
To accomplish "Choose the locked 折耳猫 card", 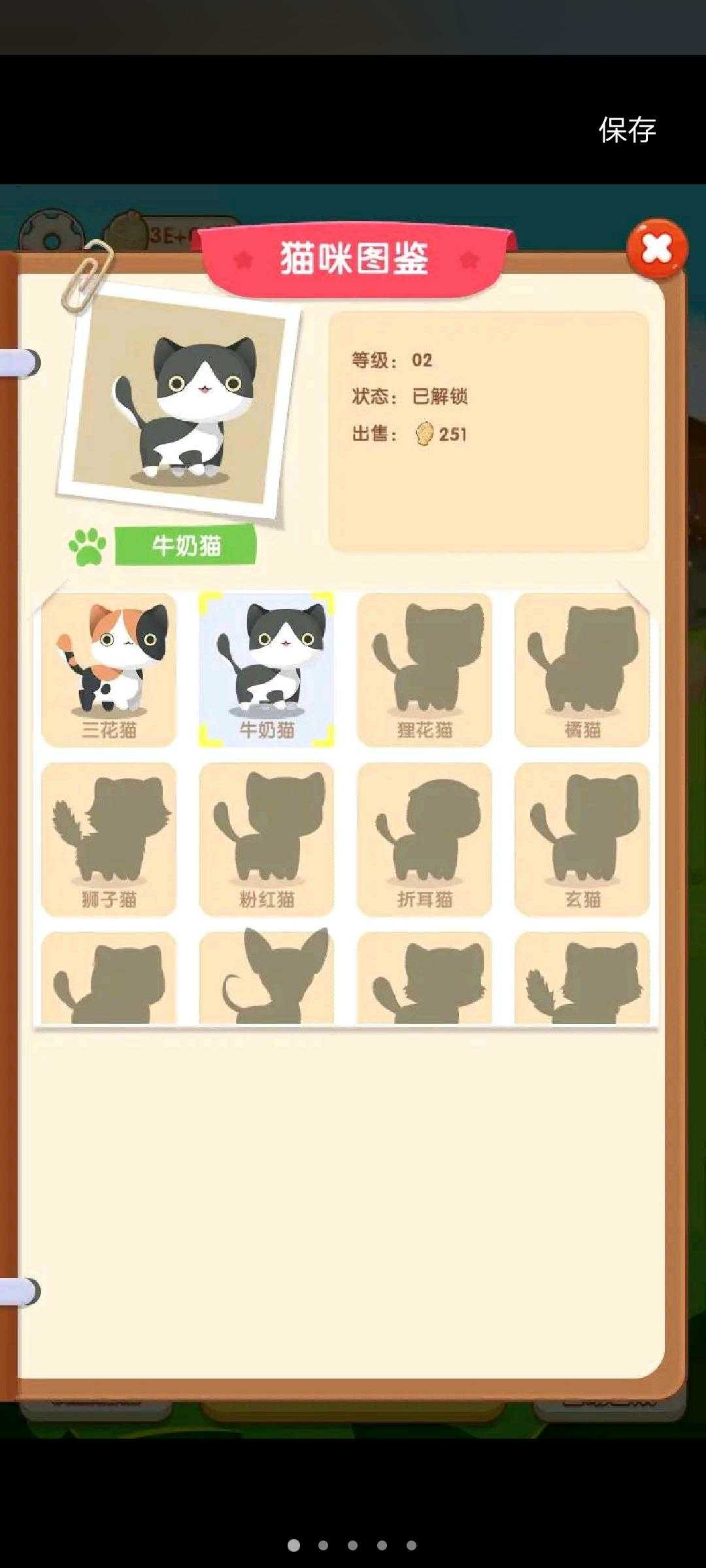I will (425, 840).
